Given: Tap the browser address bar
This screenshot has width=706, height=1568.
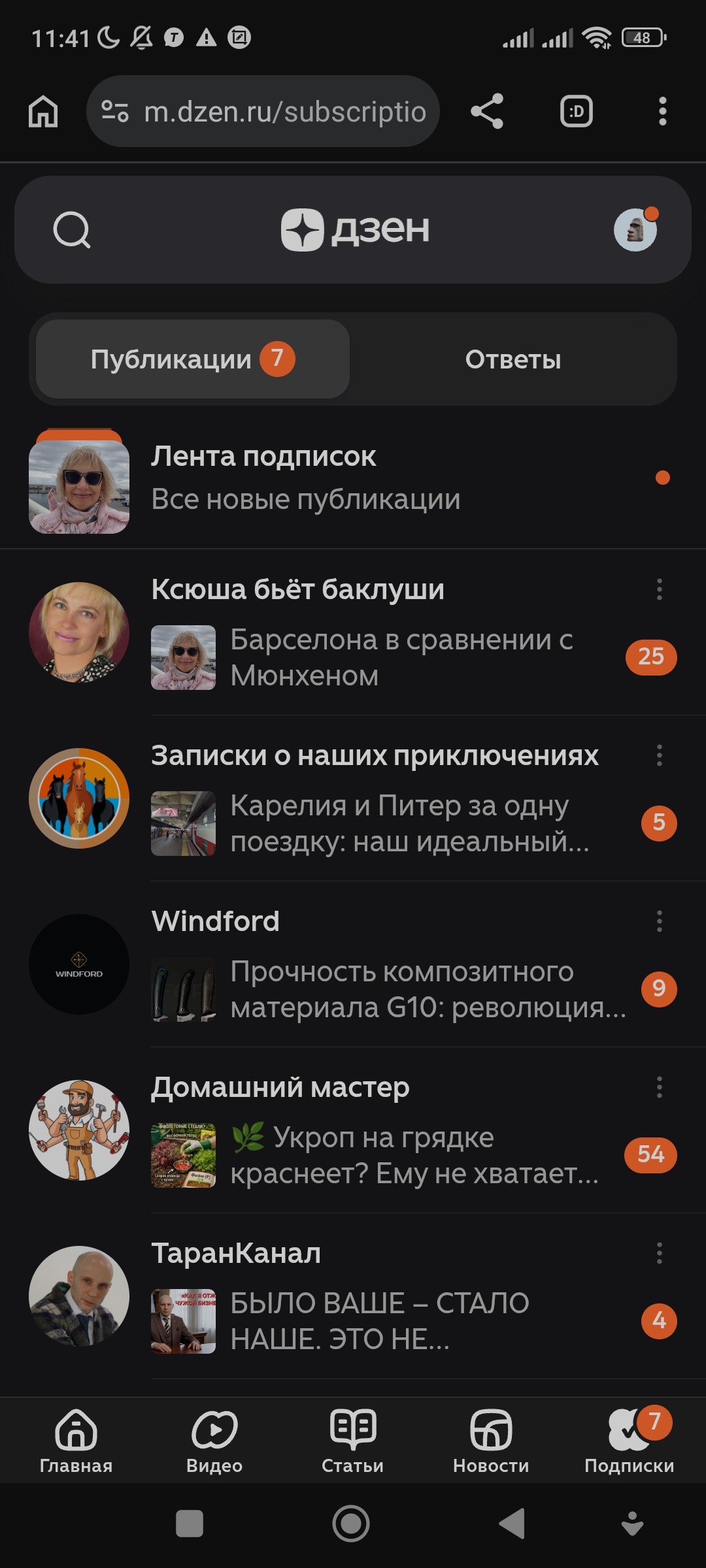Looking at the screenshot, I should [263, 112].
